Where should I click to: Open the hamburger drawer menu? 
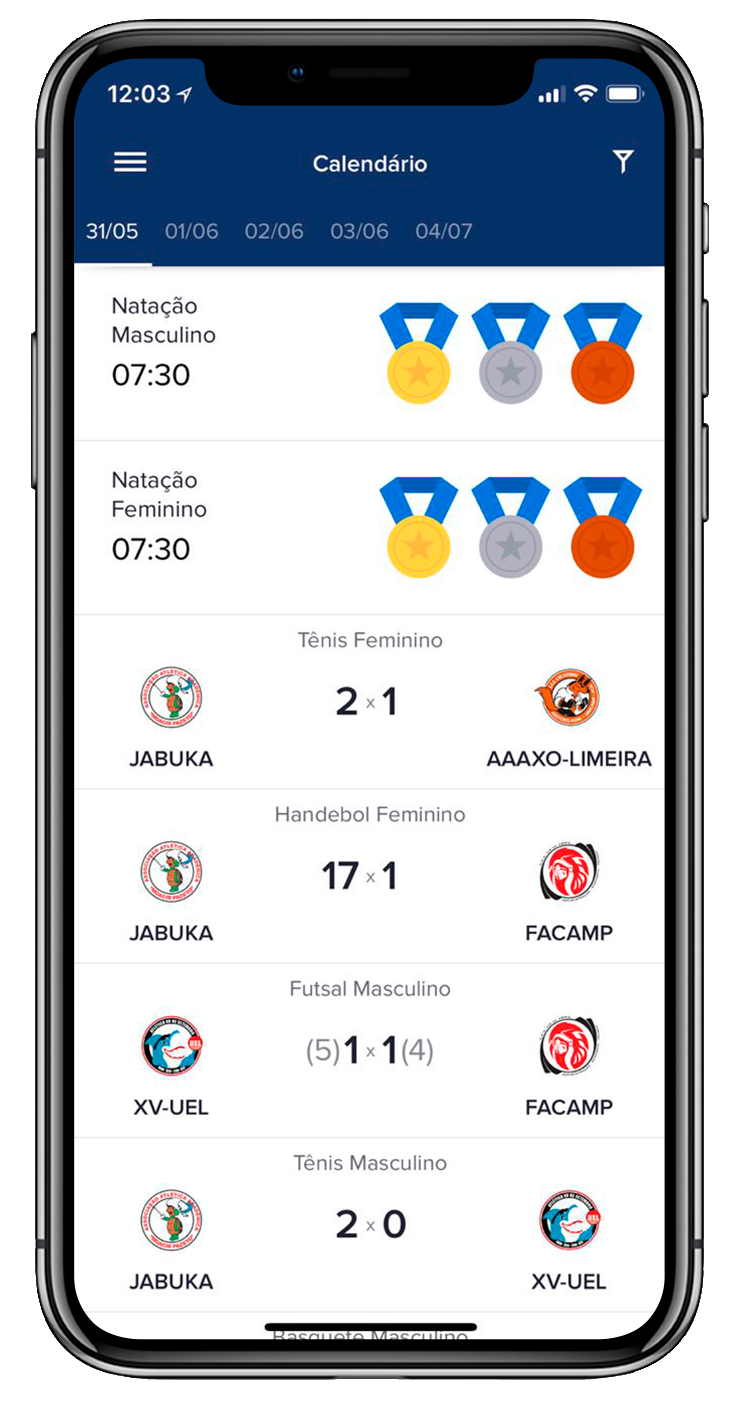[130, 163]
